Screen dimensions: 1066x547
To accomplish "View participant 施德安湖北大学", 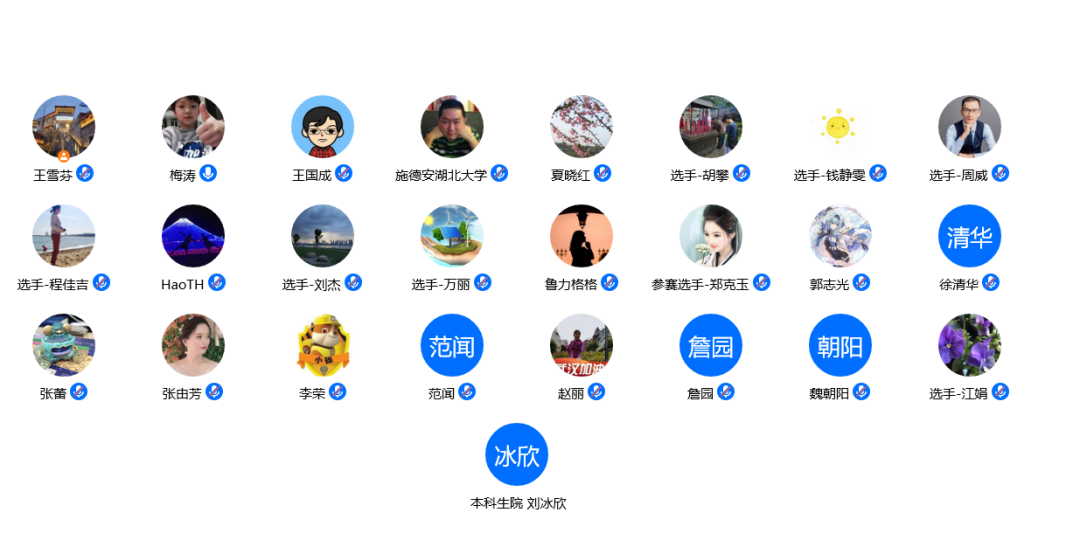I will [x=451, y=127].
